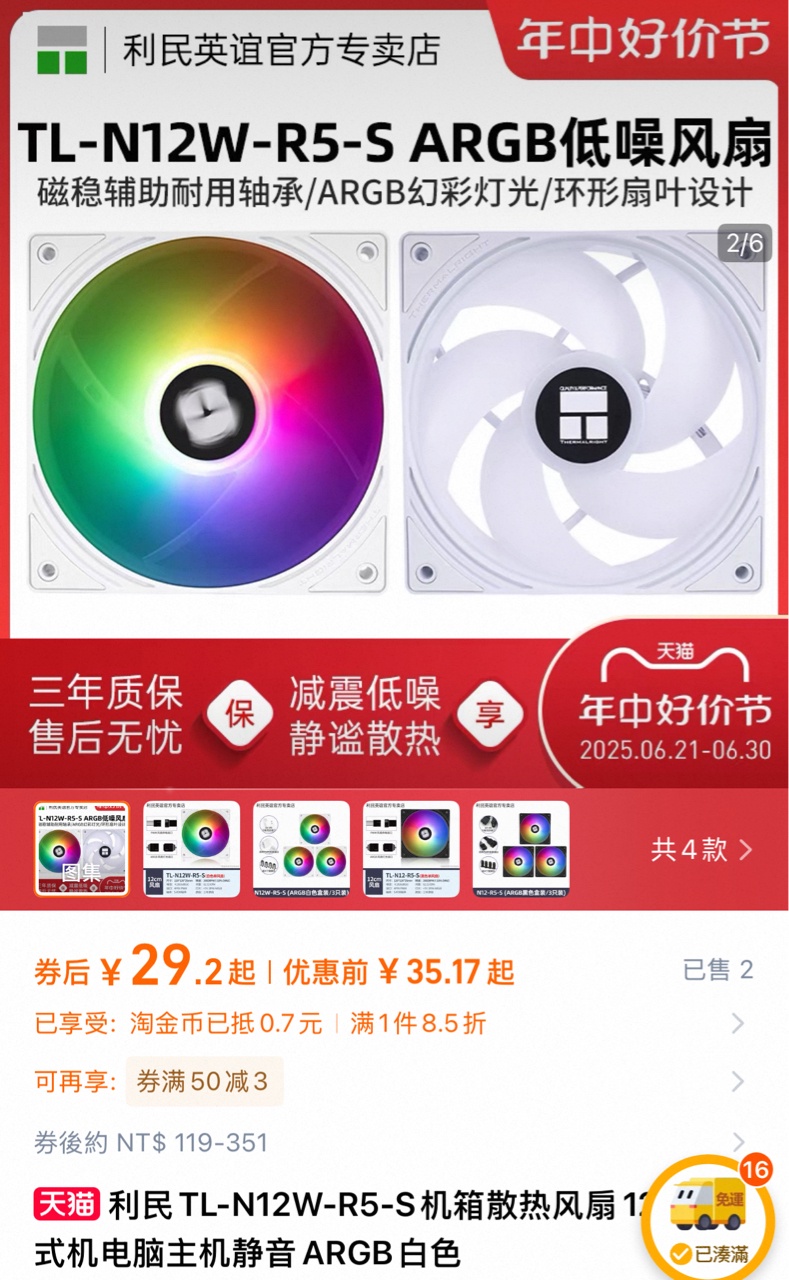Select the N12W-R5-S white 3-pack thumbnail
Image resolution: width=789 pixels, height=1280 pixels.
coord(302,849)
